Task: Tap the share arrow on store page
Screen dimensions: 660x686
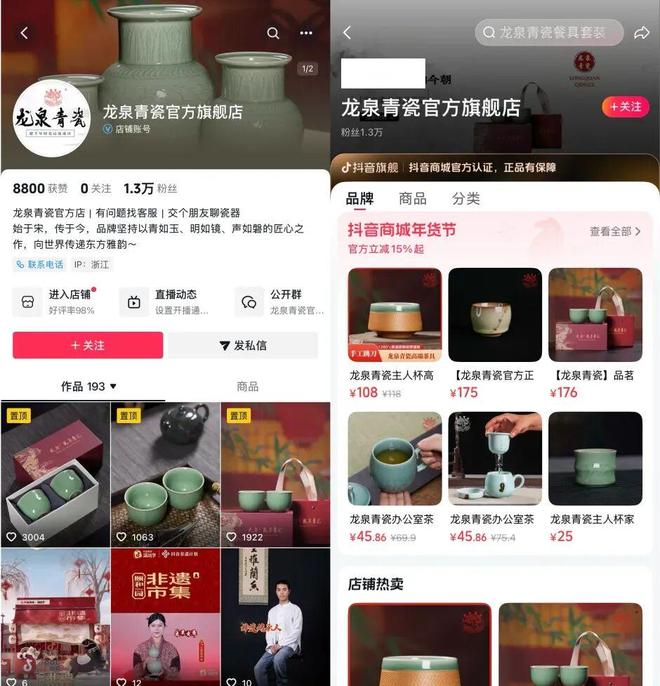Action: point(641,33)
